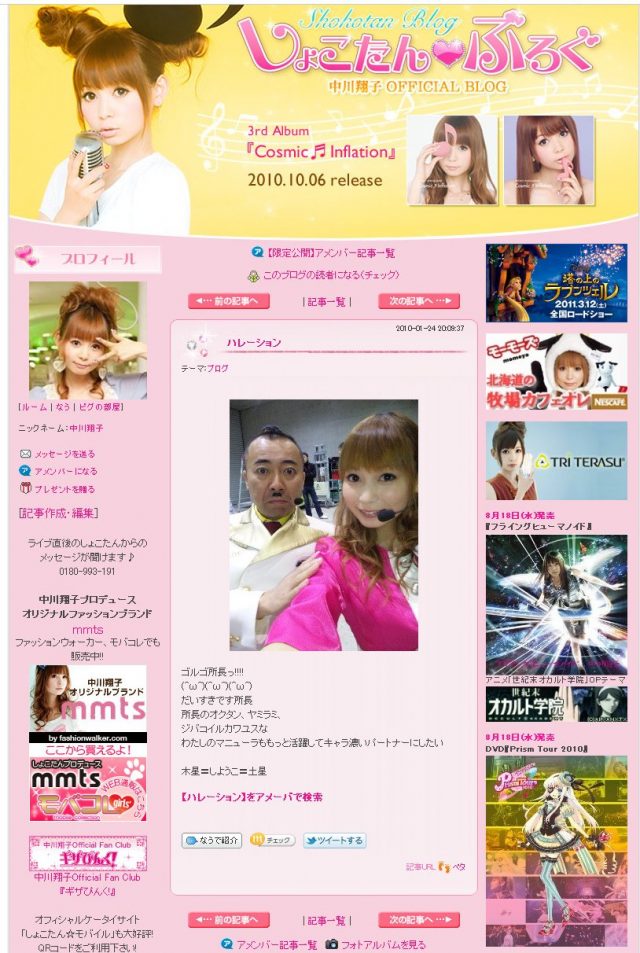Tap the なうで紹介 button
Image resolution: width=640 pixels, height=953 pixels.
click(x=211, y=840)
